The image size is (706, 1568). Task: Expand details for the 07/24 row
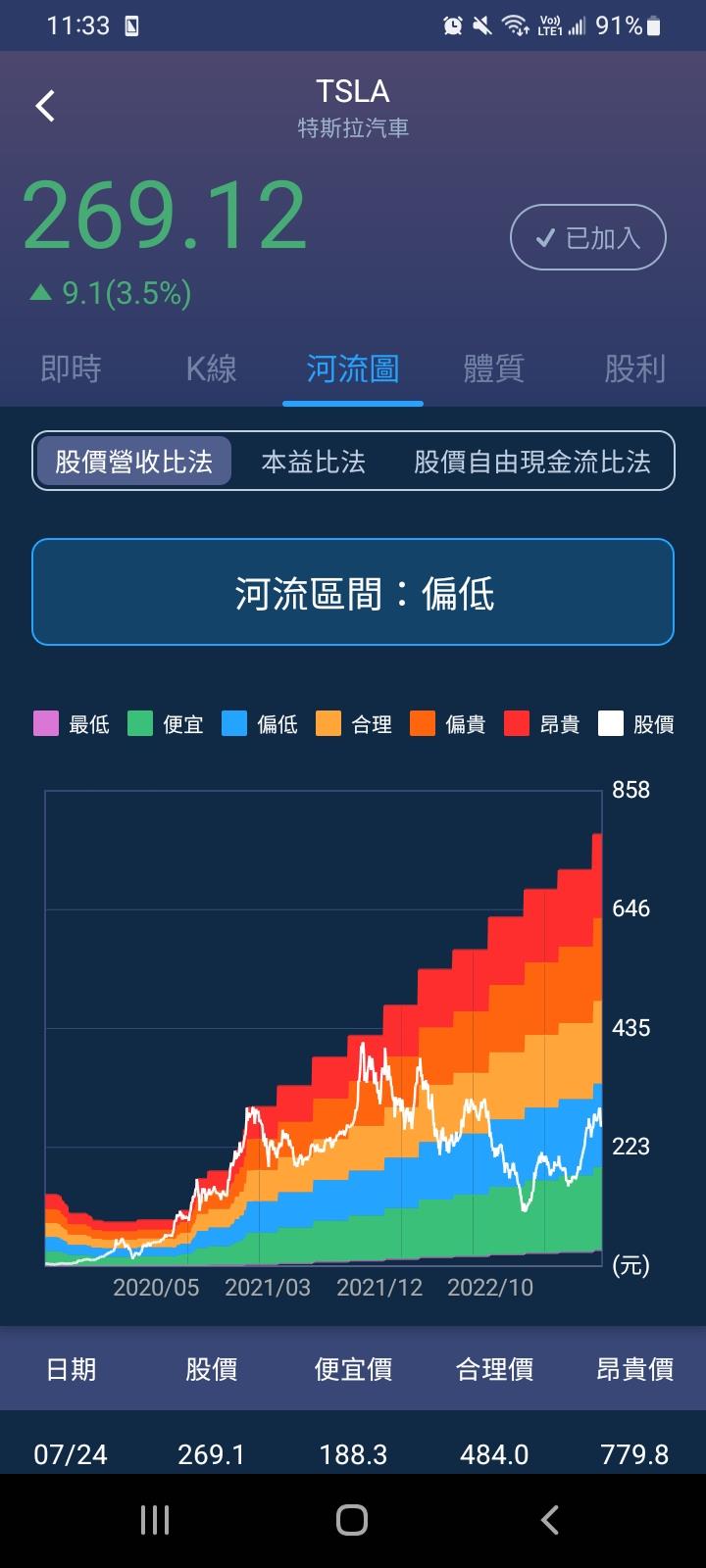click(71, 1455)
